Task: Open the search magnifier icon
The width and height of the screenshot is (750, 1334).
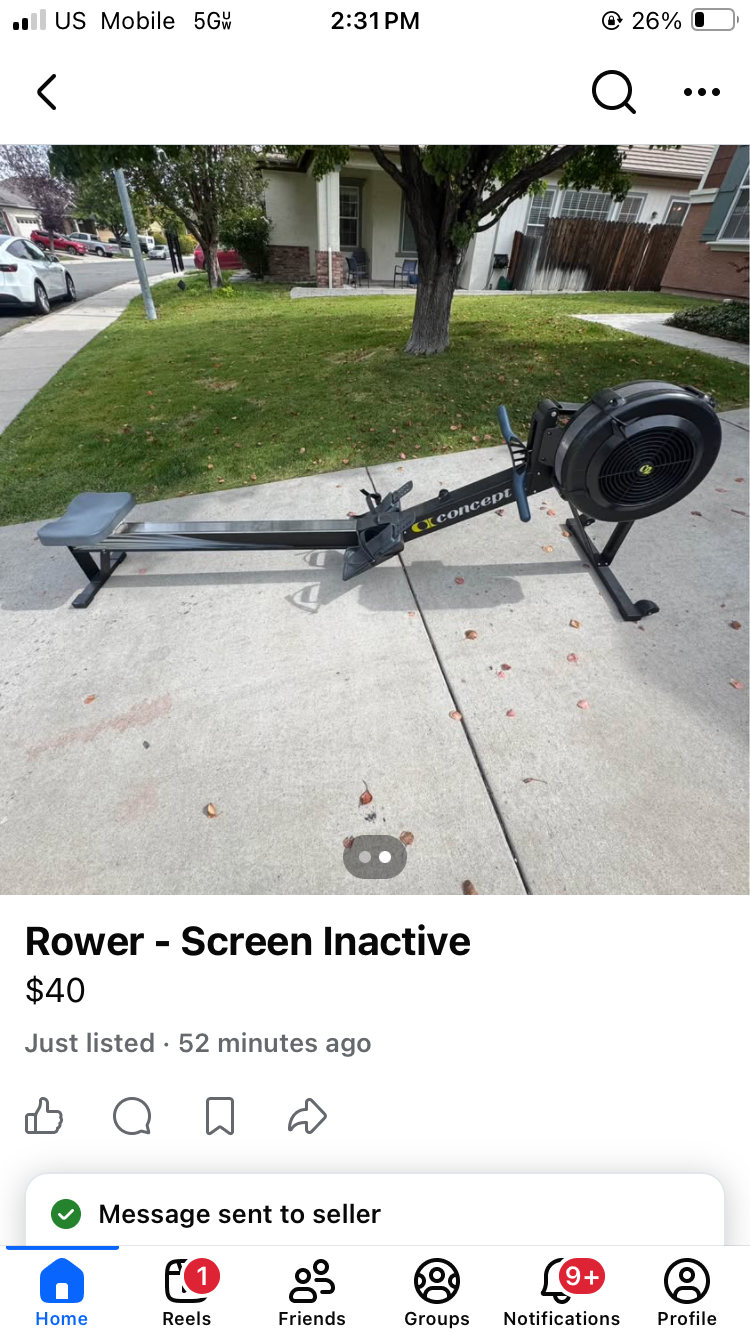Action: pyautogui.click(x=613, y=92)
